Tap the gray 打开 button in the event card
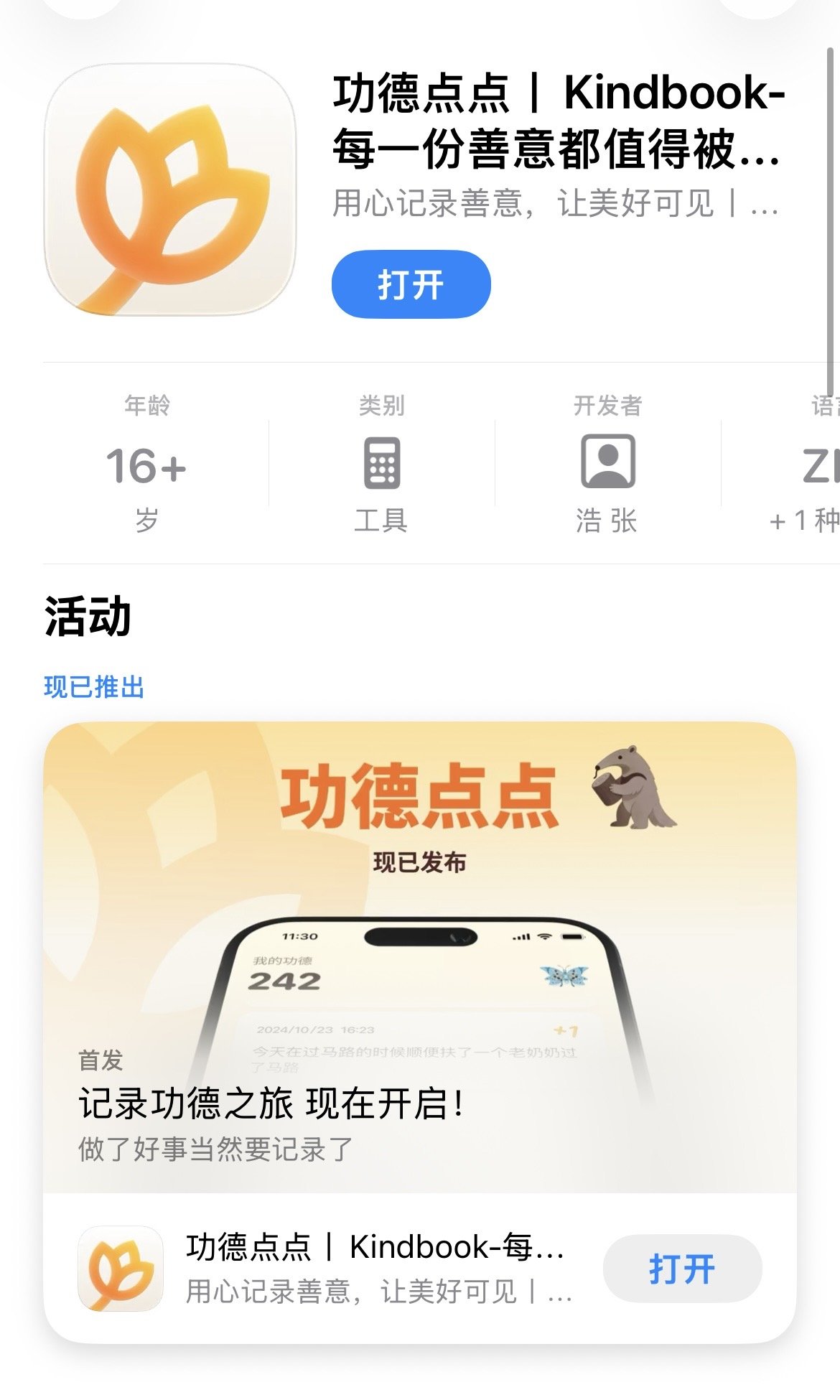 coord(681,1269)
